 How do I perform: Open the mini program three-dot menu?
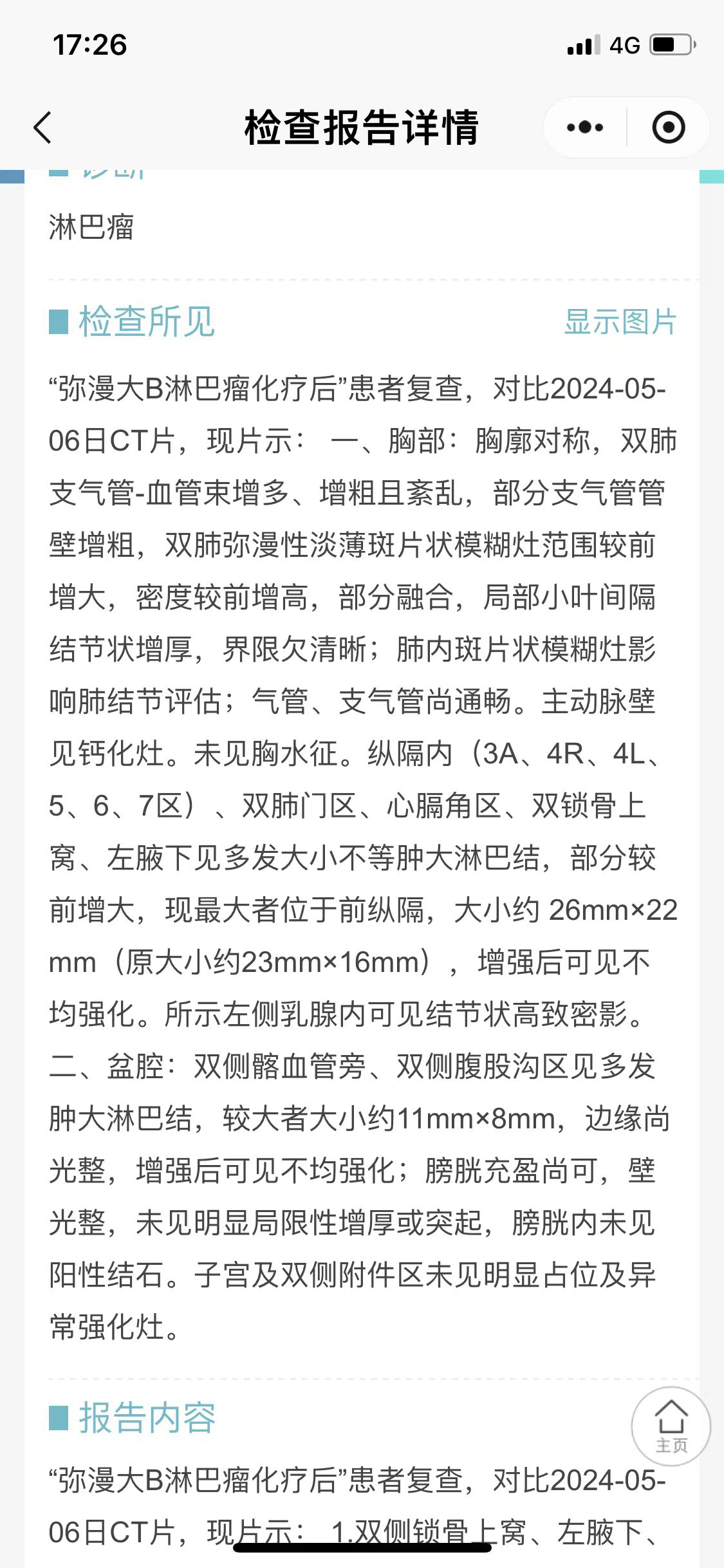[585, 127]
